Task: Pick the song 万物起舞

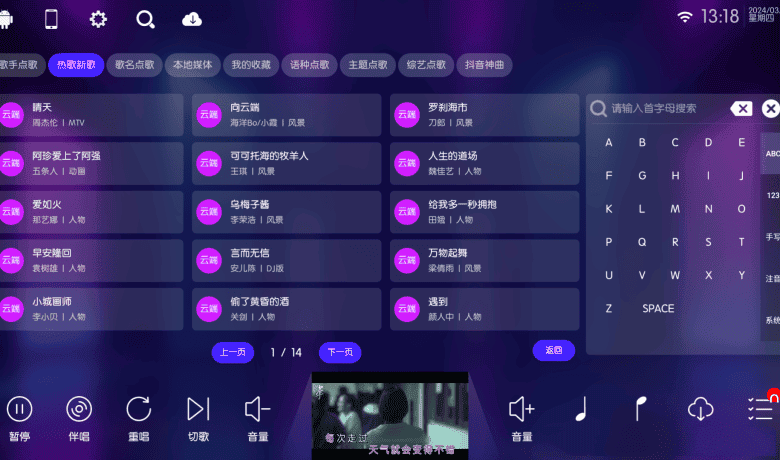Action: pos(484,260)
